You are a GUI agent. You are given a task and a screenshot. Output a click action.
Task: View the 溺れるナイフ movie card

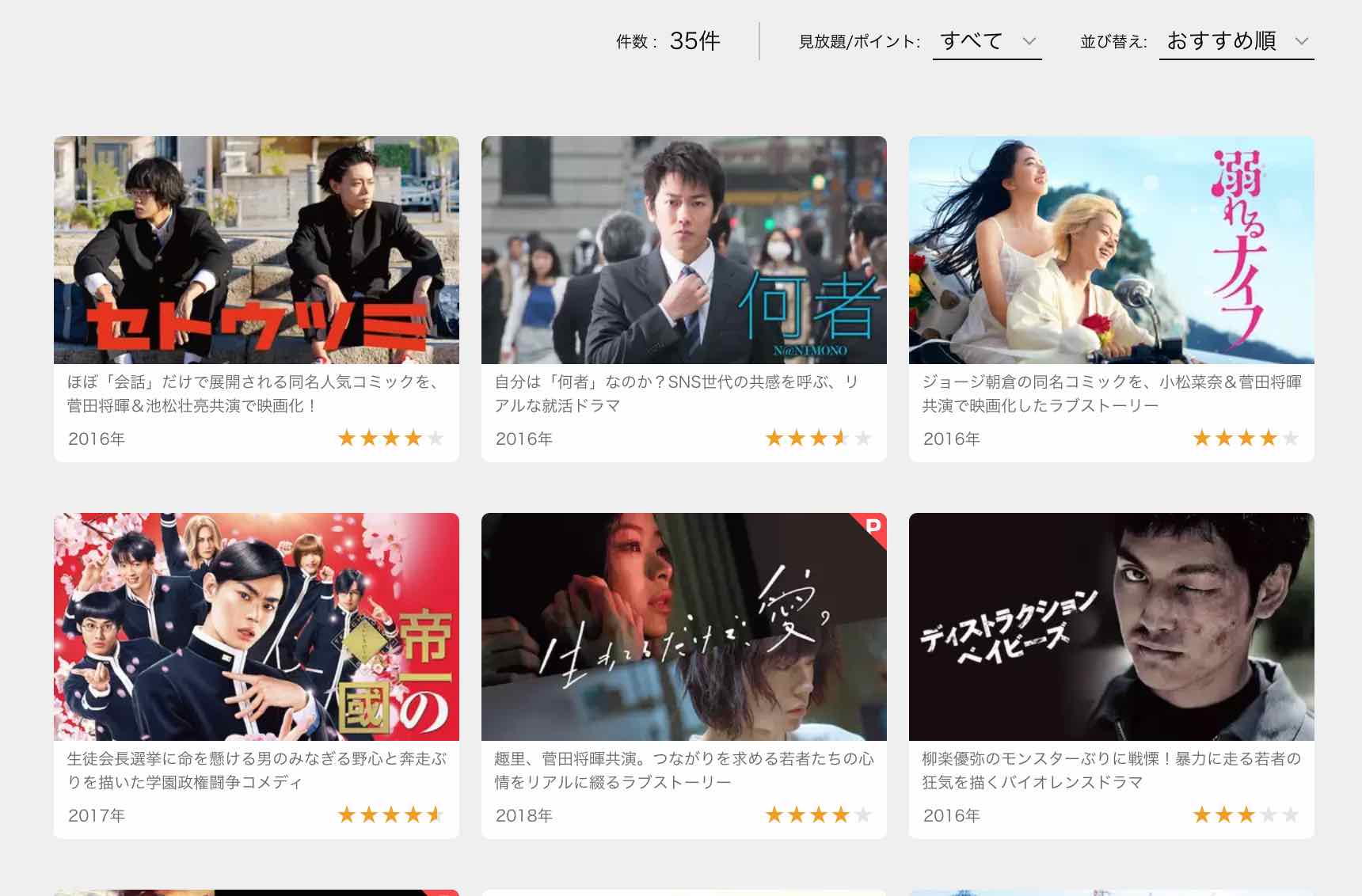(1111, 251)
